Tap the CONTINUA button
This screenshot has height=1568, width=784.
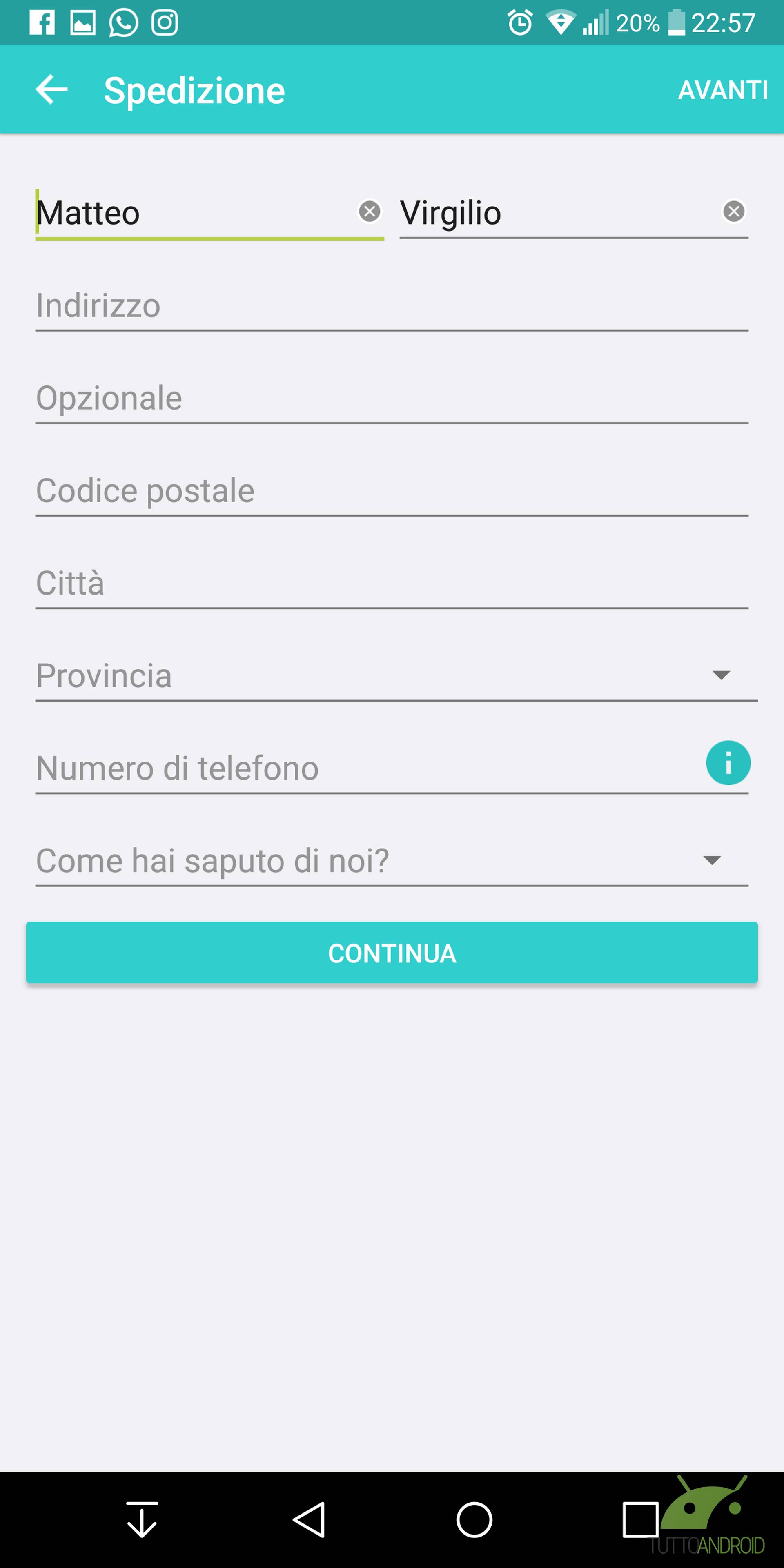392,953
